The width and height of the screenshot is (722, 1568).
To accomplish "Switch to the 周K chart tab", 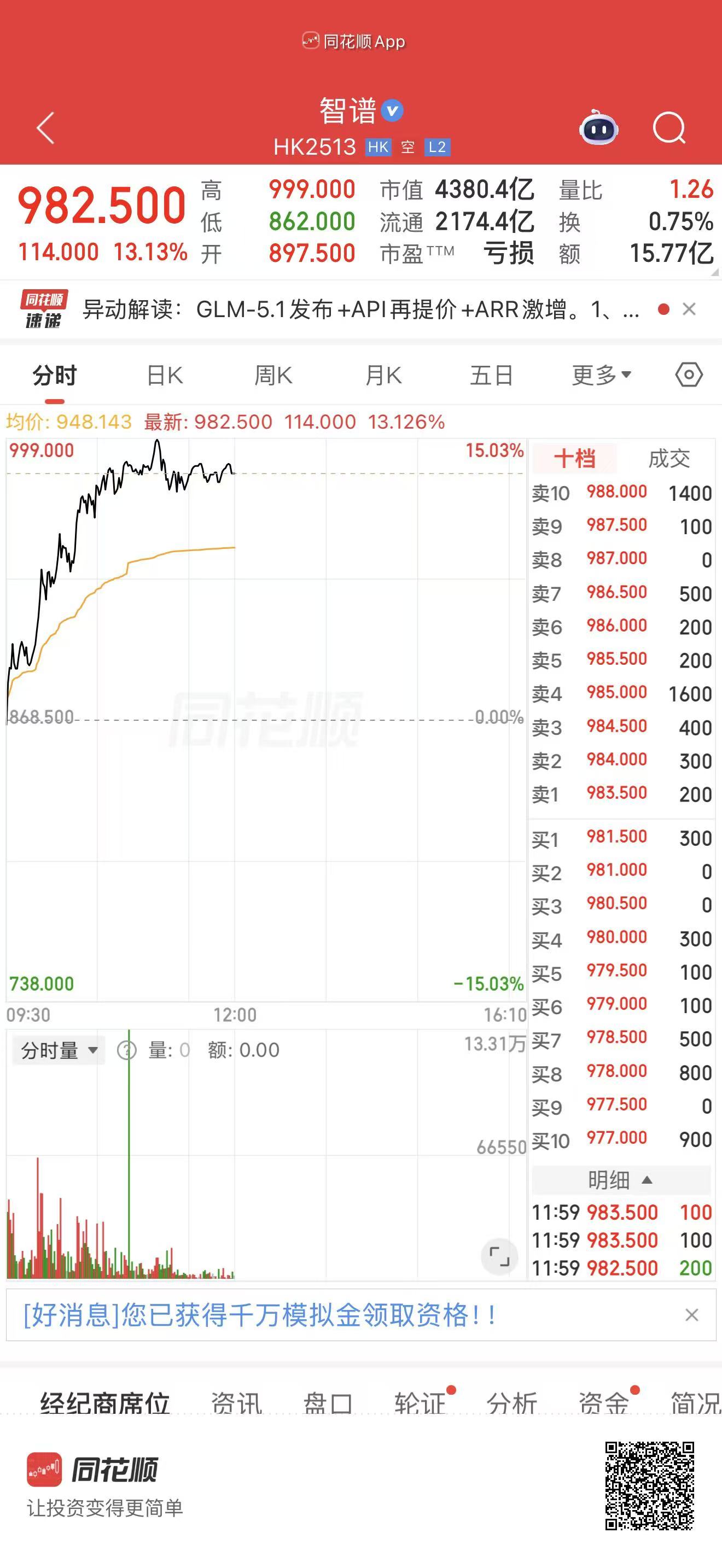I will 273,376.
